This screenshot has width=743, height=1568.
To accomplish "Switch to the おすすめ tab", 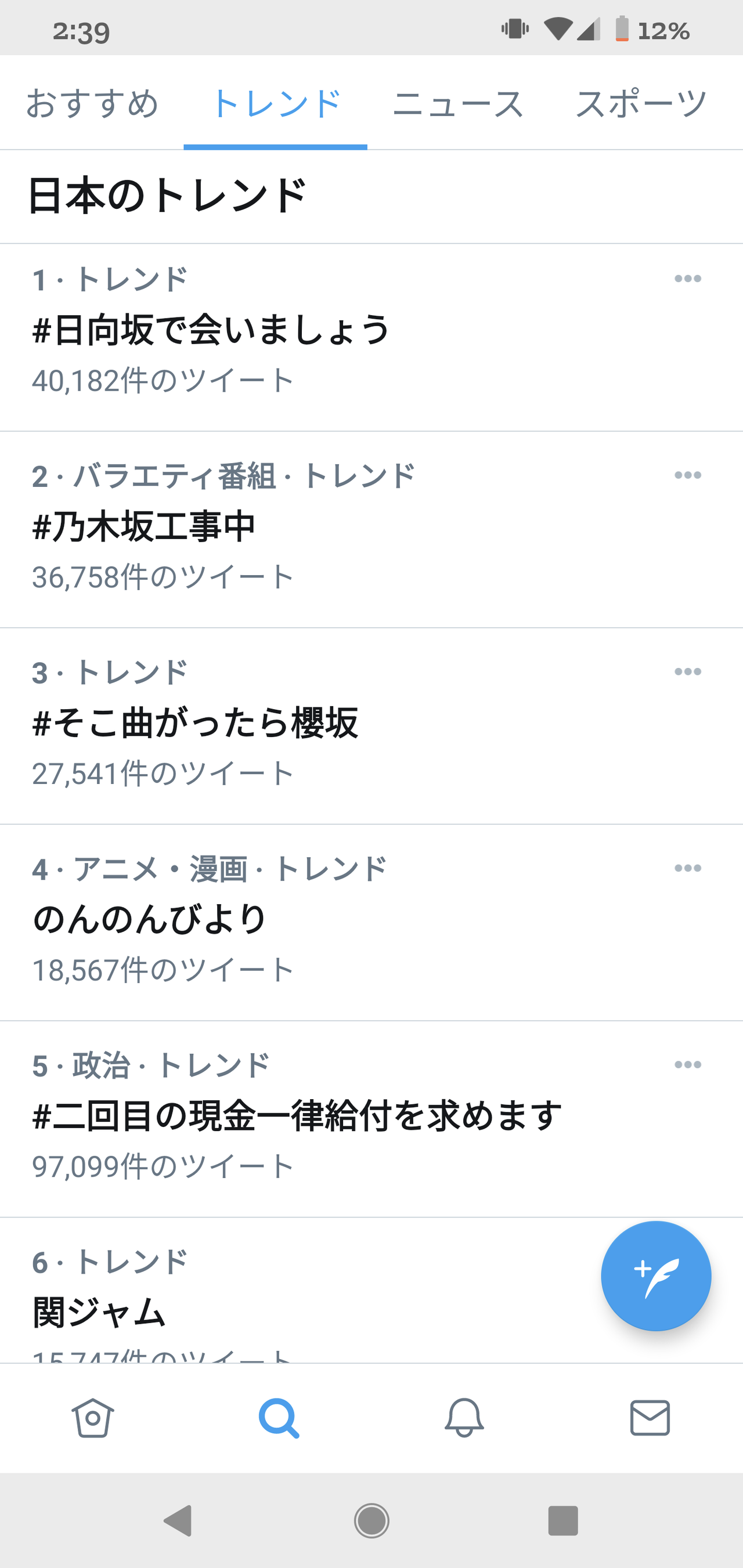I will (91, 103).
